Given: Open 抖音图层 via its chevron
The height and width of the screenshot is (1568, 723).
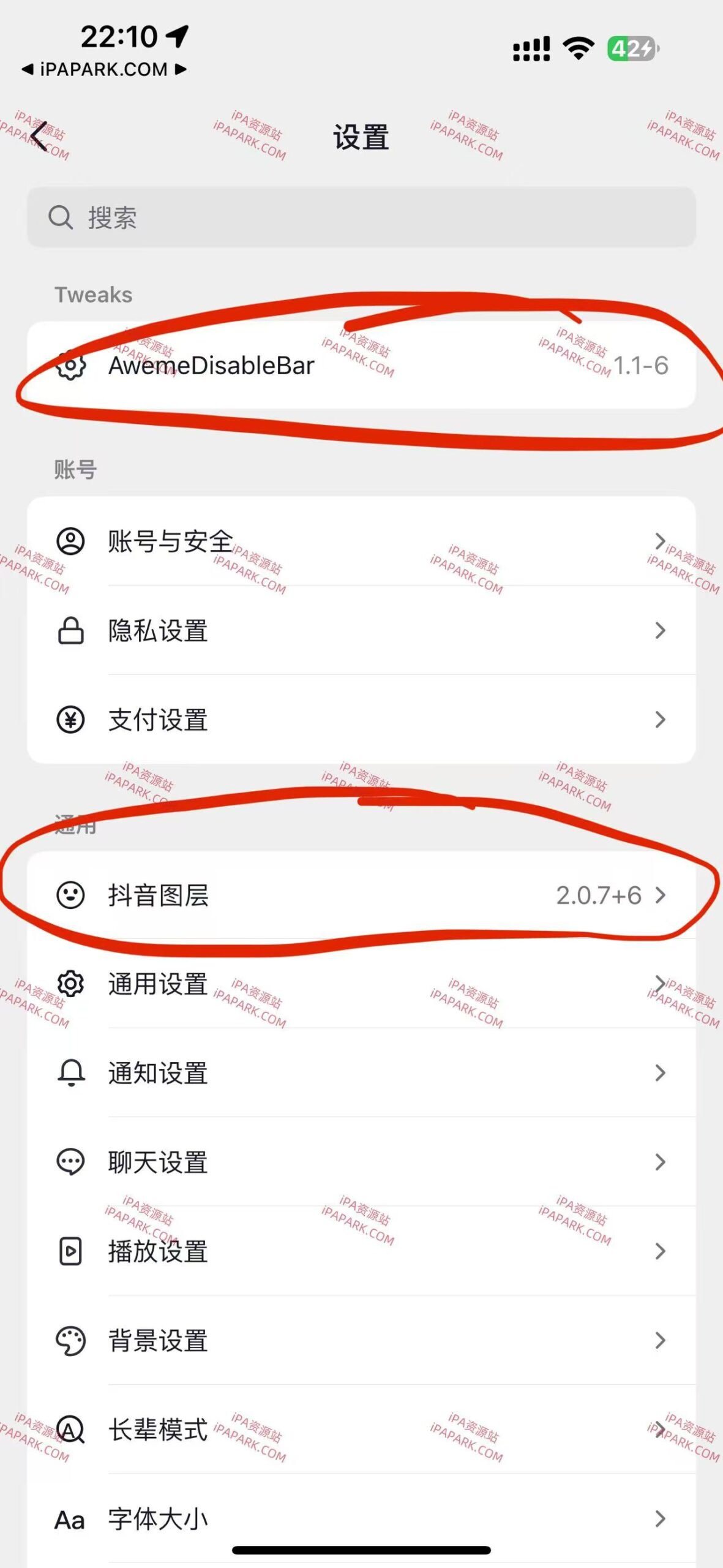Looking at the screenshot, I should pos(660,895).
